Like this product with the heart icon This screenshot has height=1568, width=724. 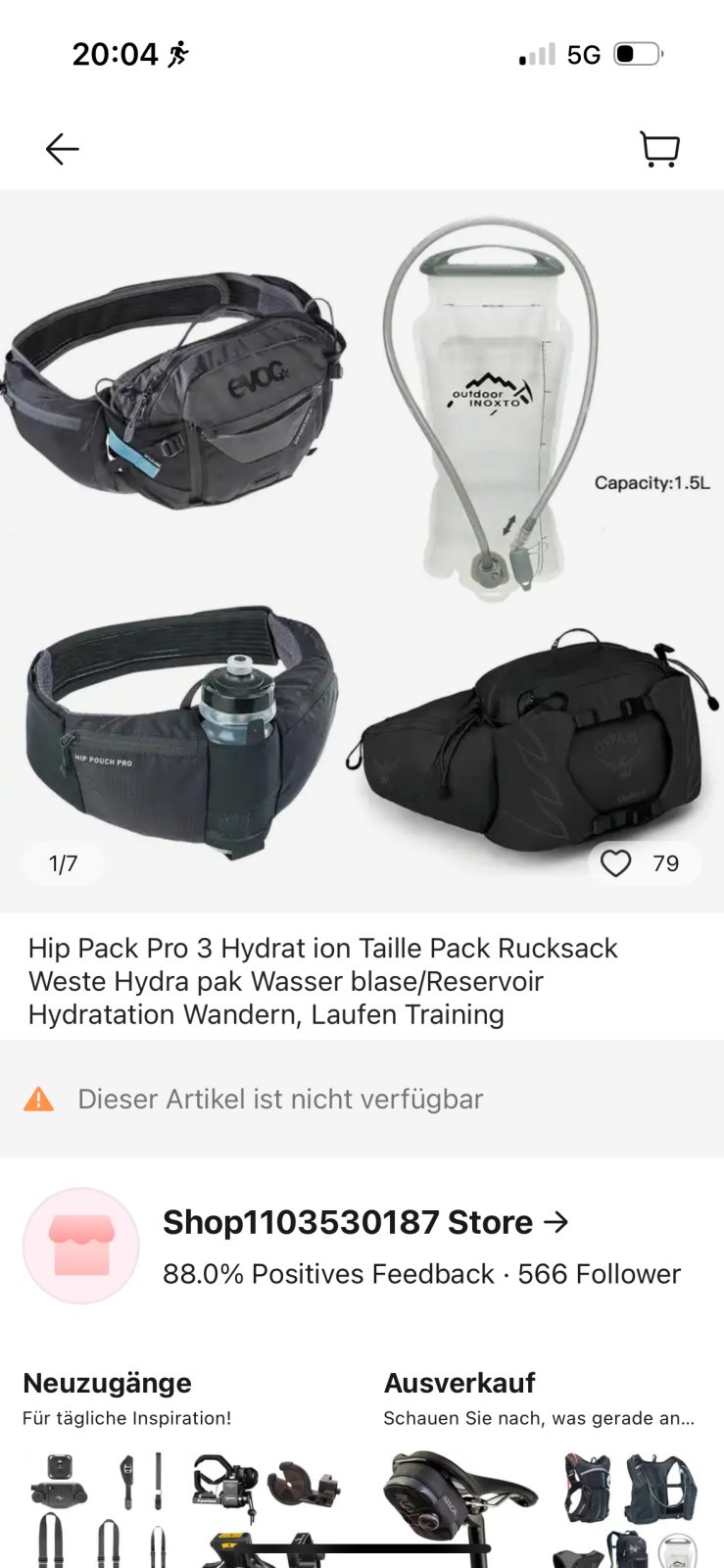tap(616, 863)
